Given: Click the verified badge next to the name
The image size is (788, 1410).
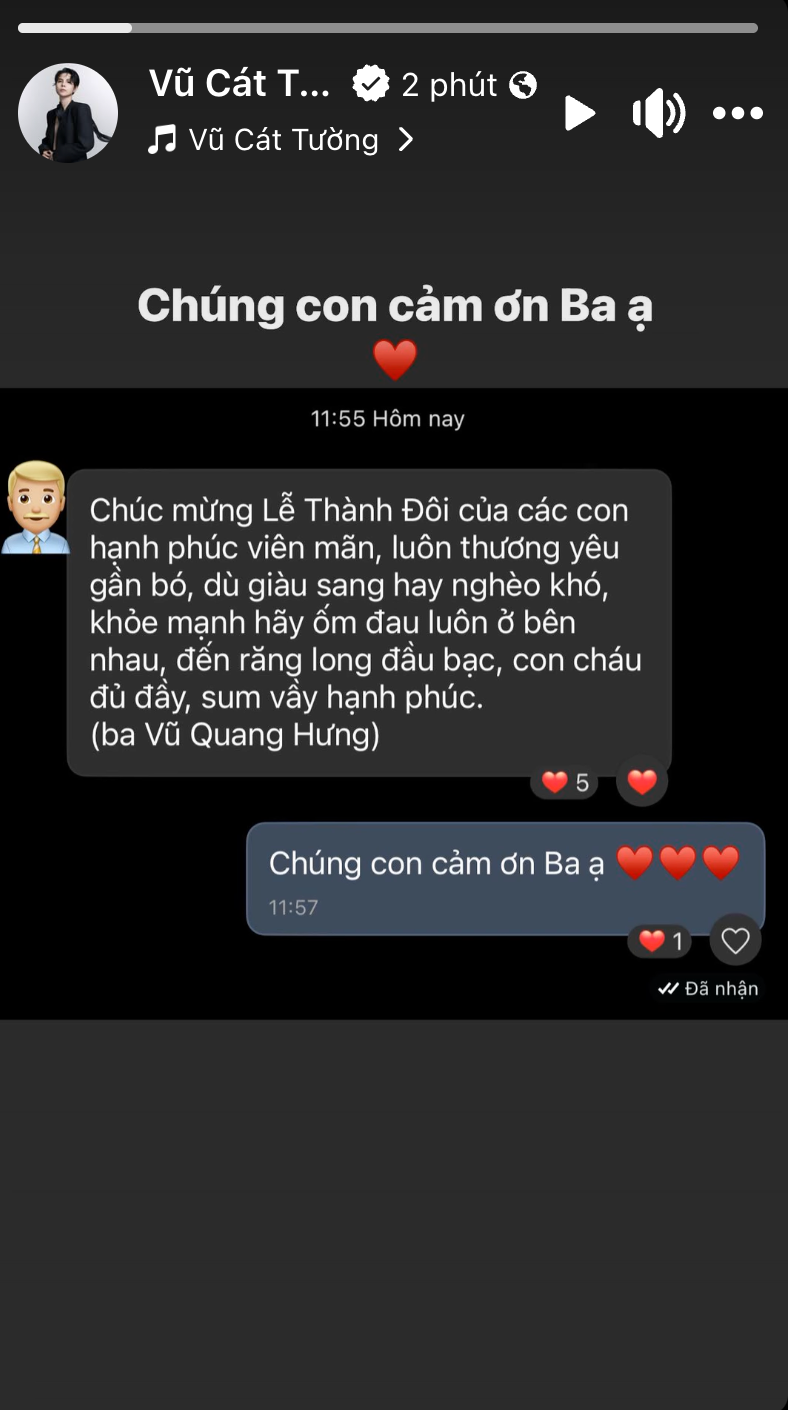Looking at the screenshot, I should (371, 84).
